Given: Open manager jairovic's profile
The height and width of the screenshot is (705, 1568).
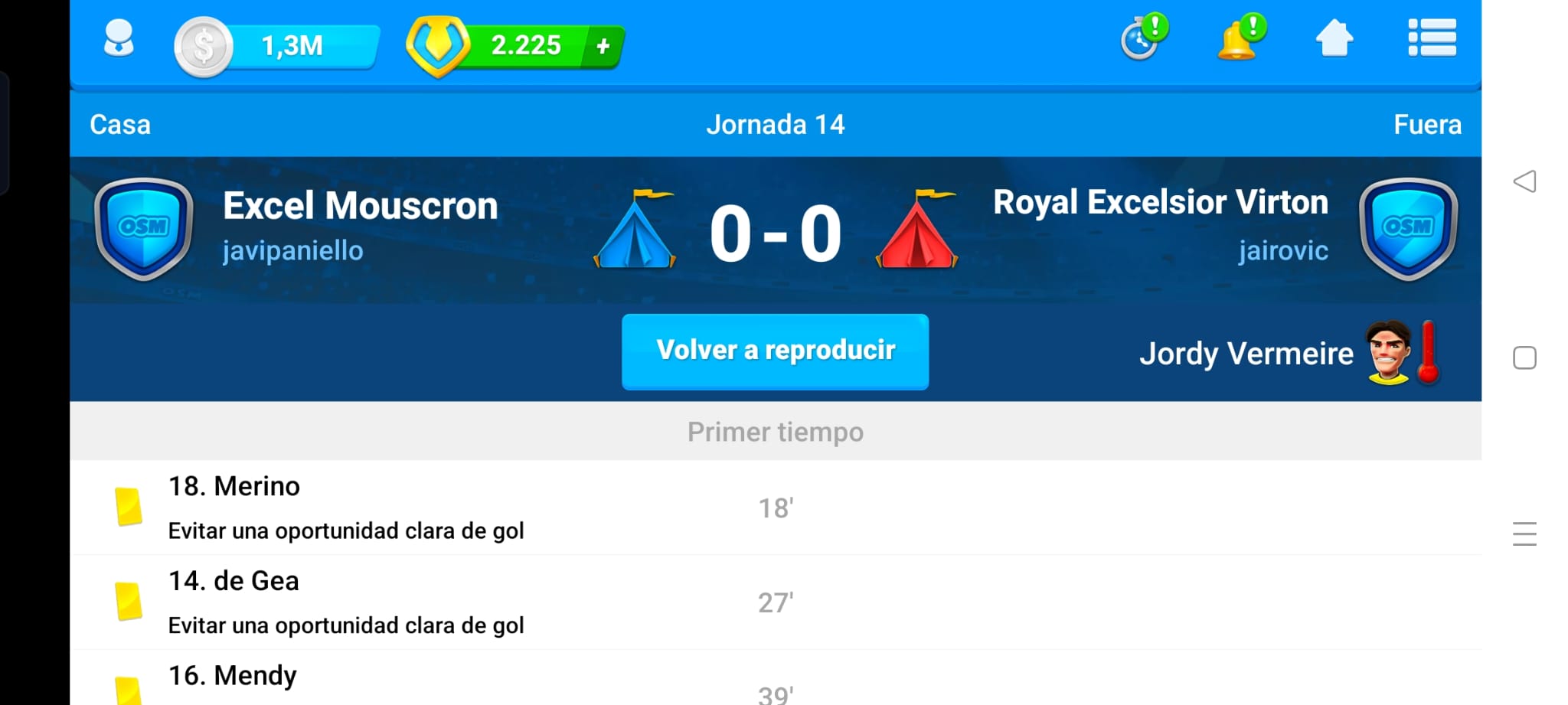Looking at the screenshot, I should pyautogui.click(x=1283, y=251).
